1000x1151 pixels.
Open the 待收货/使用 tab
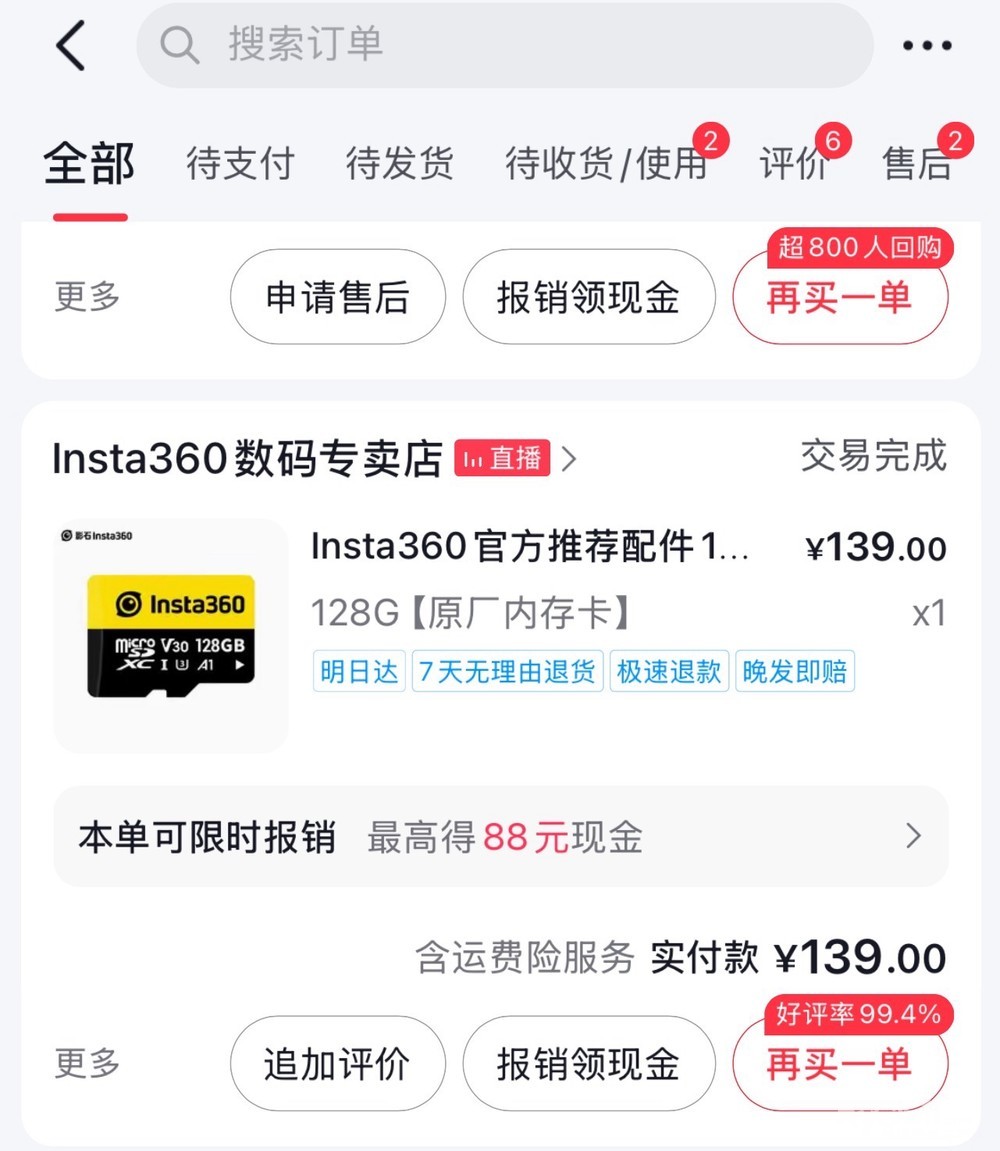coord(606,164)
